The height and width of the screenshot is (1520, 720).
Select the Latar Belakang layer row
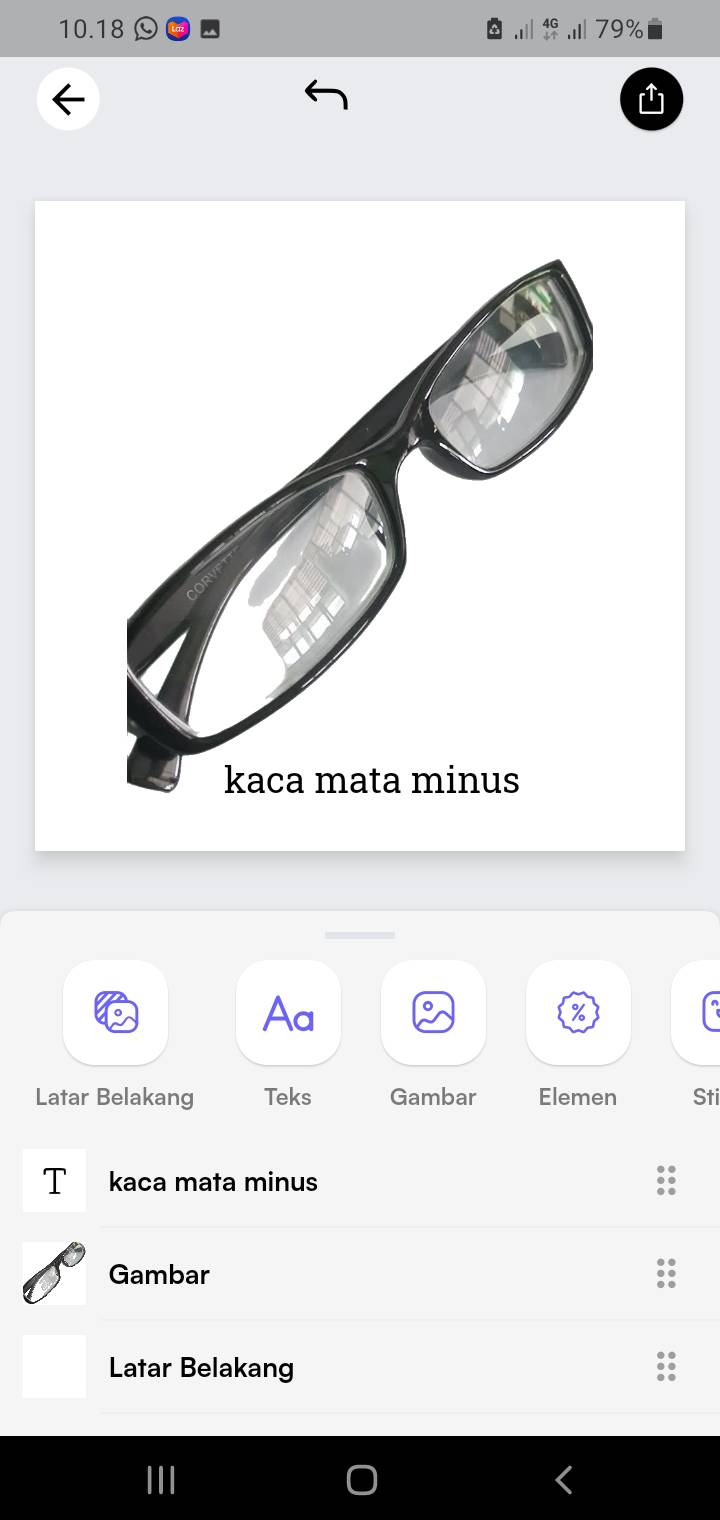pyautogui.click(x=360, y=1367)
